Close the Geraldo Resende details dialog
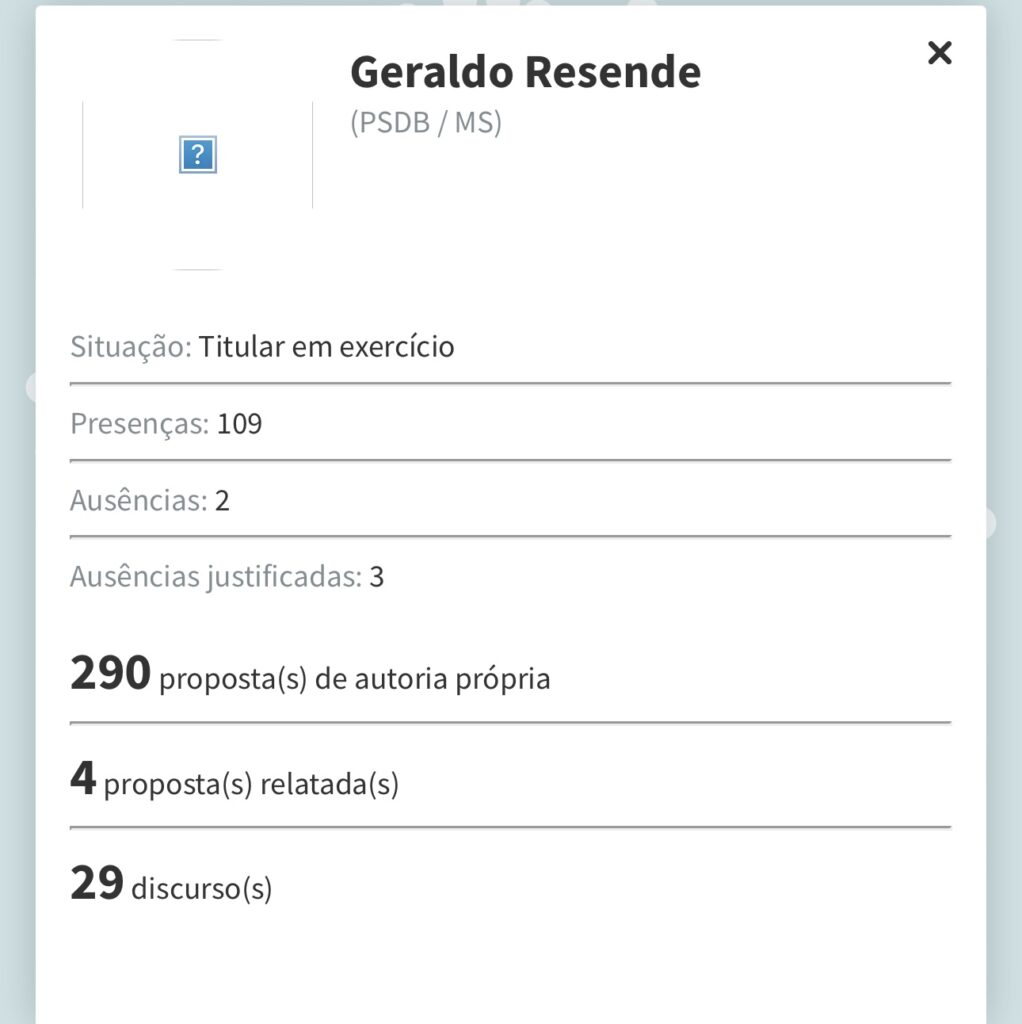The height and width of the screenshot is (1024, 1022). [939, 53]
